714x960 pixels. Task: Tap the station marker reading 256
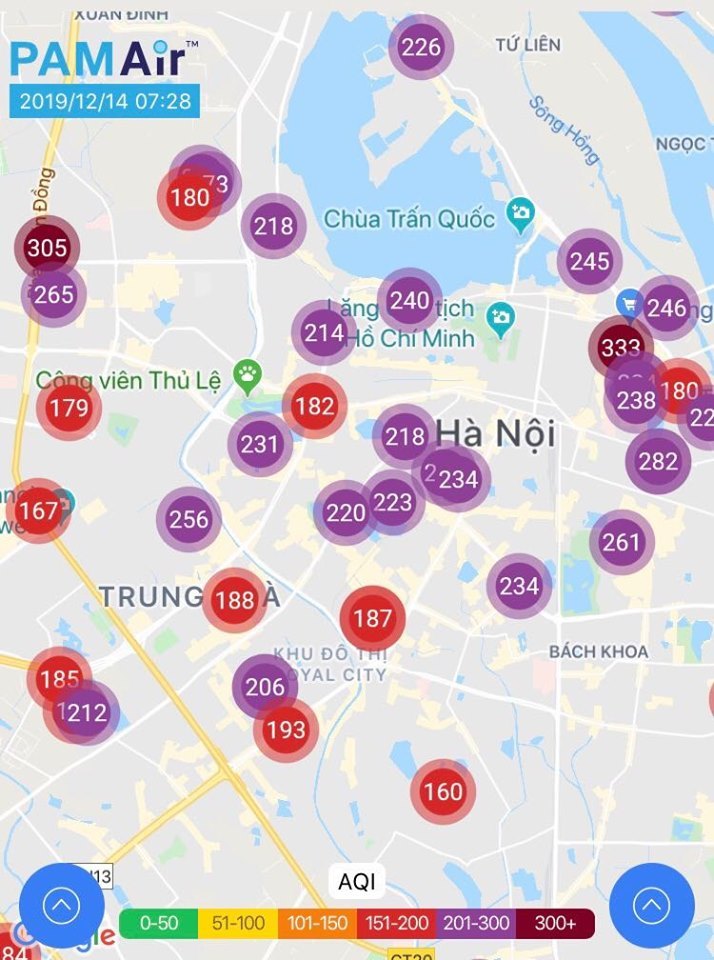tap(189, 519)
